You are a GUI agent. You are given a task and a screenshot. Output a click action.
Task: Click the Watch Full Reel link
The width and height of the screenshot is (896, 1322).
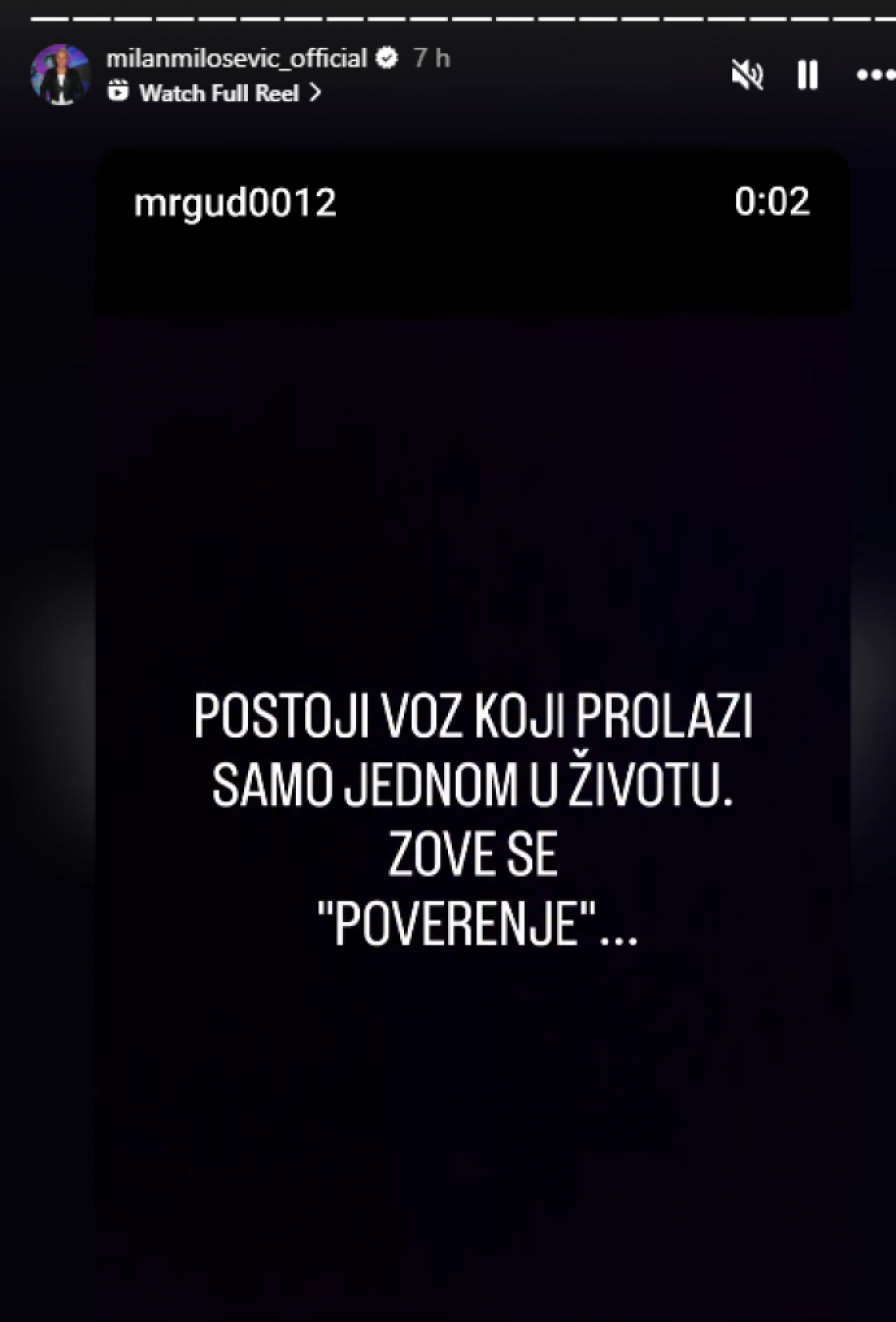coord(217,95)
